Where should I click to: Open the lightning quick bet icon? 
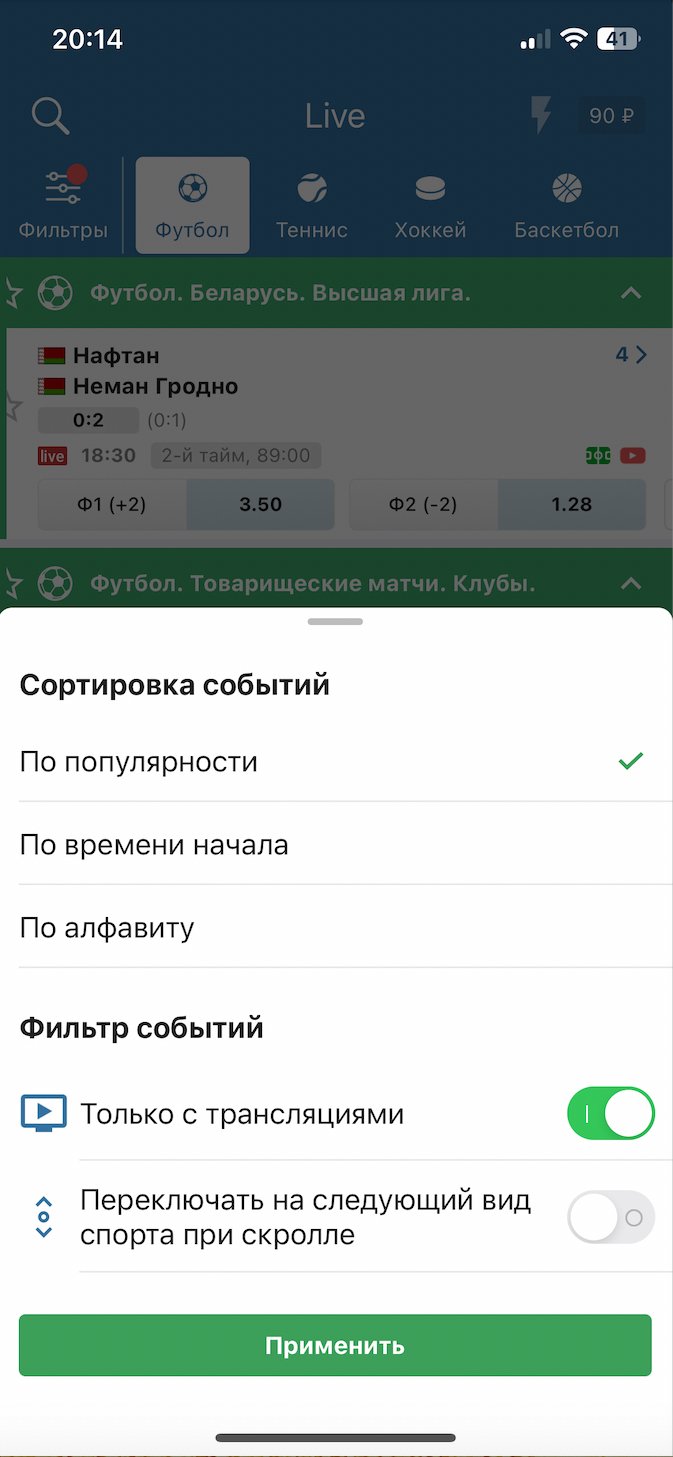coord(540,116)
